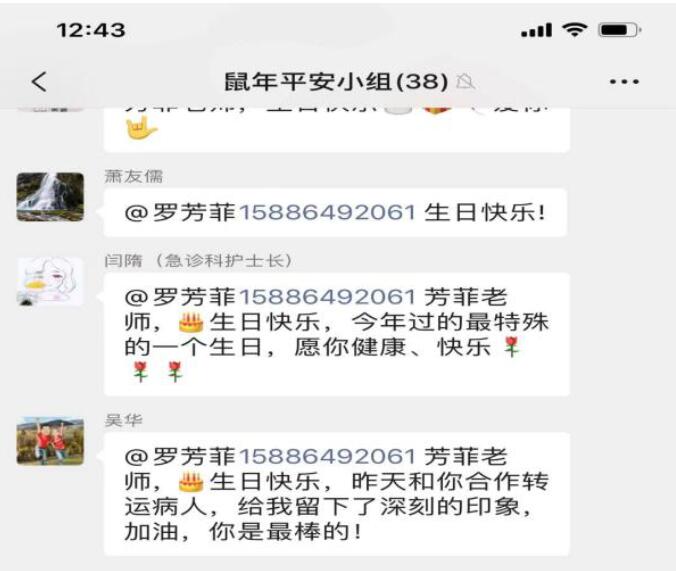Screen dimensions: 676x571
Task: Open 吴华's avatar profile
Action: click(50, 441)
